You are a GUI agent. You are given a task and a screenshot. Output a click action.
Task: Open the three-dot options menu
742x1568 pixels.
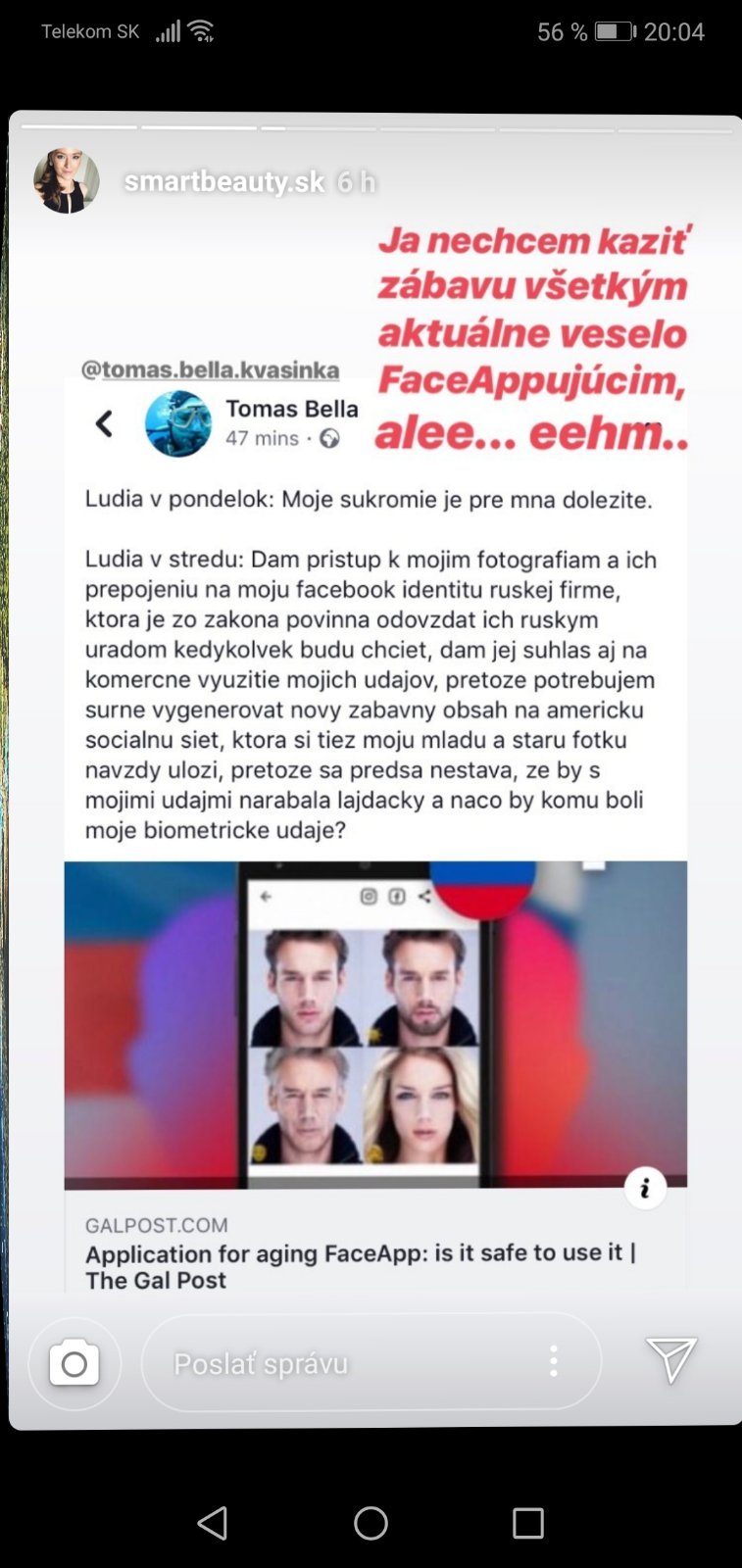(554, 1361)
